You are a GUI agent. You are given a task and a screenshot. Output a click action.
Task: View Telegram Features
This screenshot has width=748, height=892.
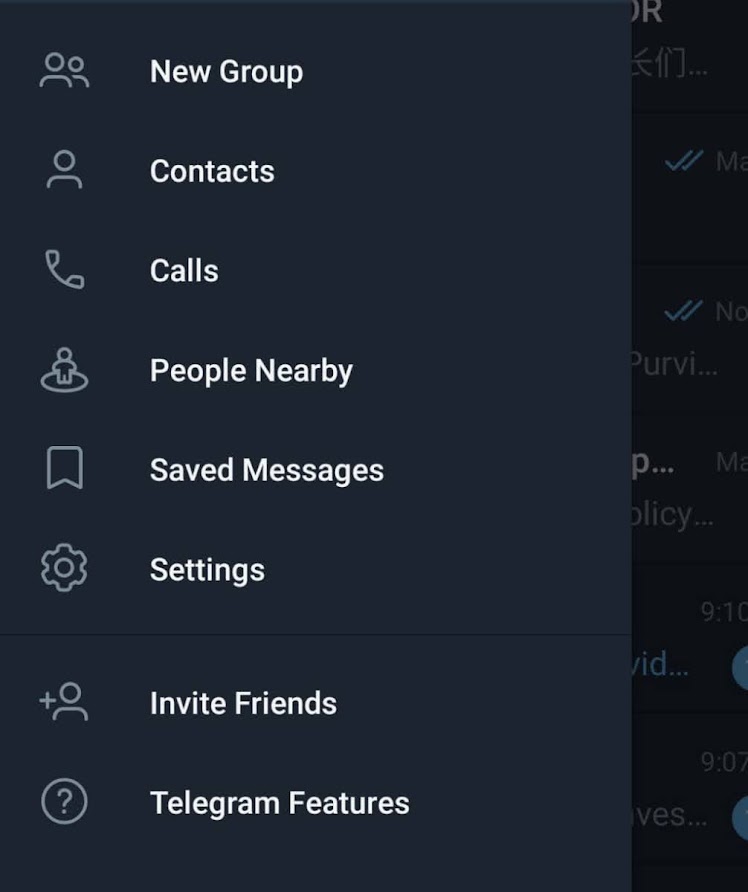(x=279, y=803)
